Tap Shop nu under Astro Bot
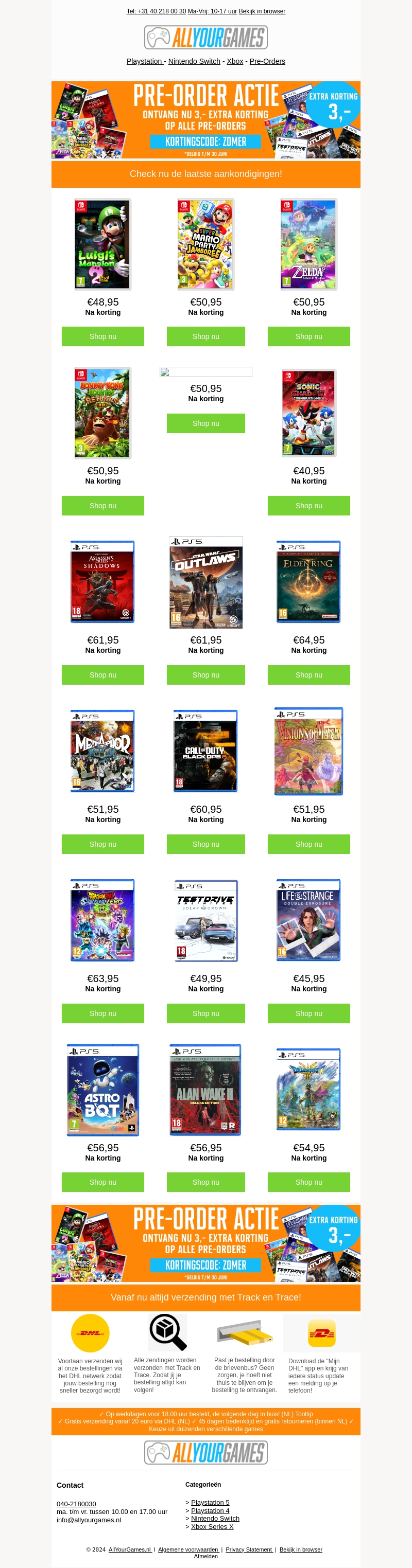 103,1182
